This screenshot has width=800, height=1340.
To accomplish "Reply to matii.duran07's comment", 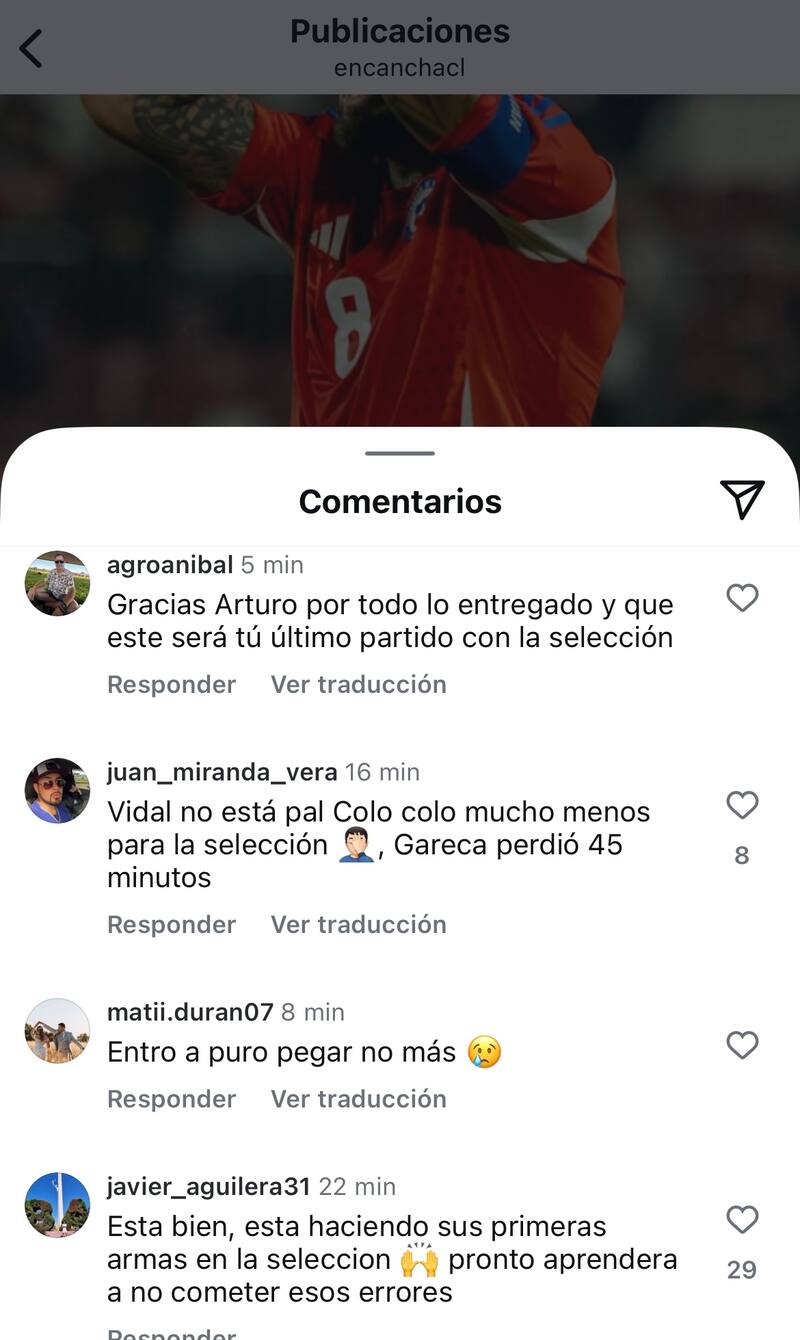I will [171, 1098].
